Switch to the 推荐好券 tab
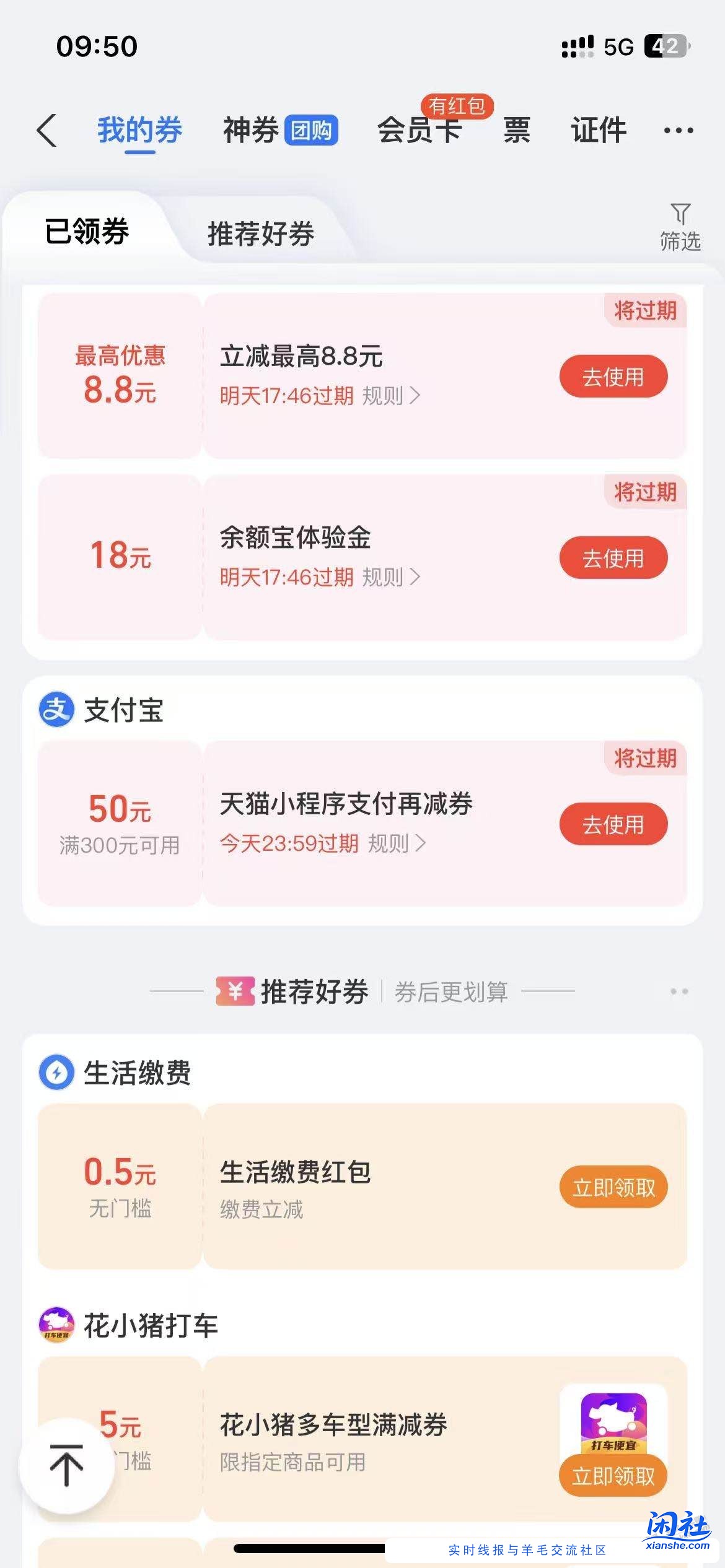The image size is (725, 1568). tap(260, 233)
